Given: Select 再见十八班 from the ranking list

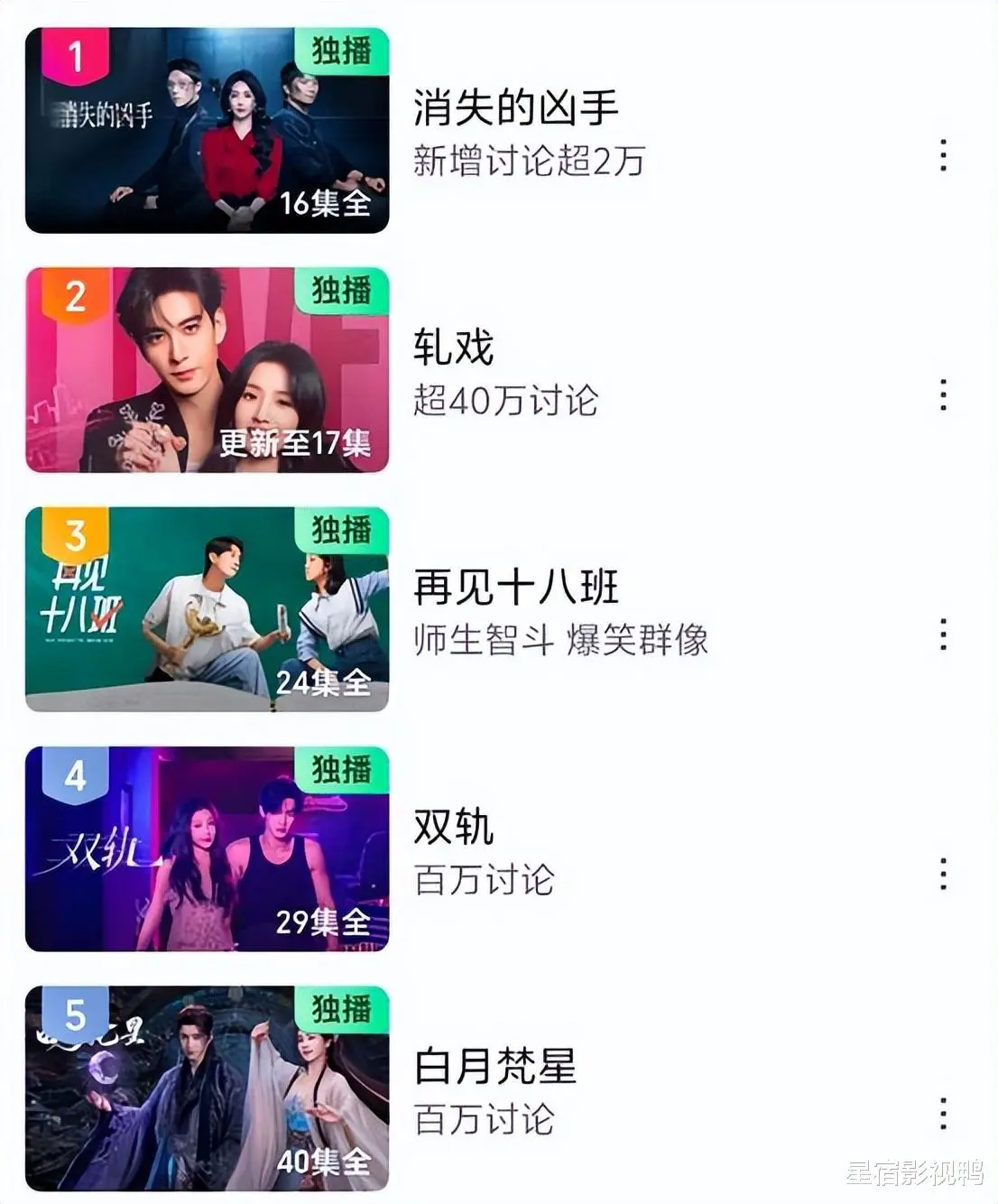Looking at the screenshot, I should (515, 588).
